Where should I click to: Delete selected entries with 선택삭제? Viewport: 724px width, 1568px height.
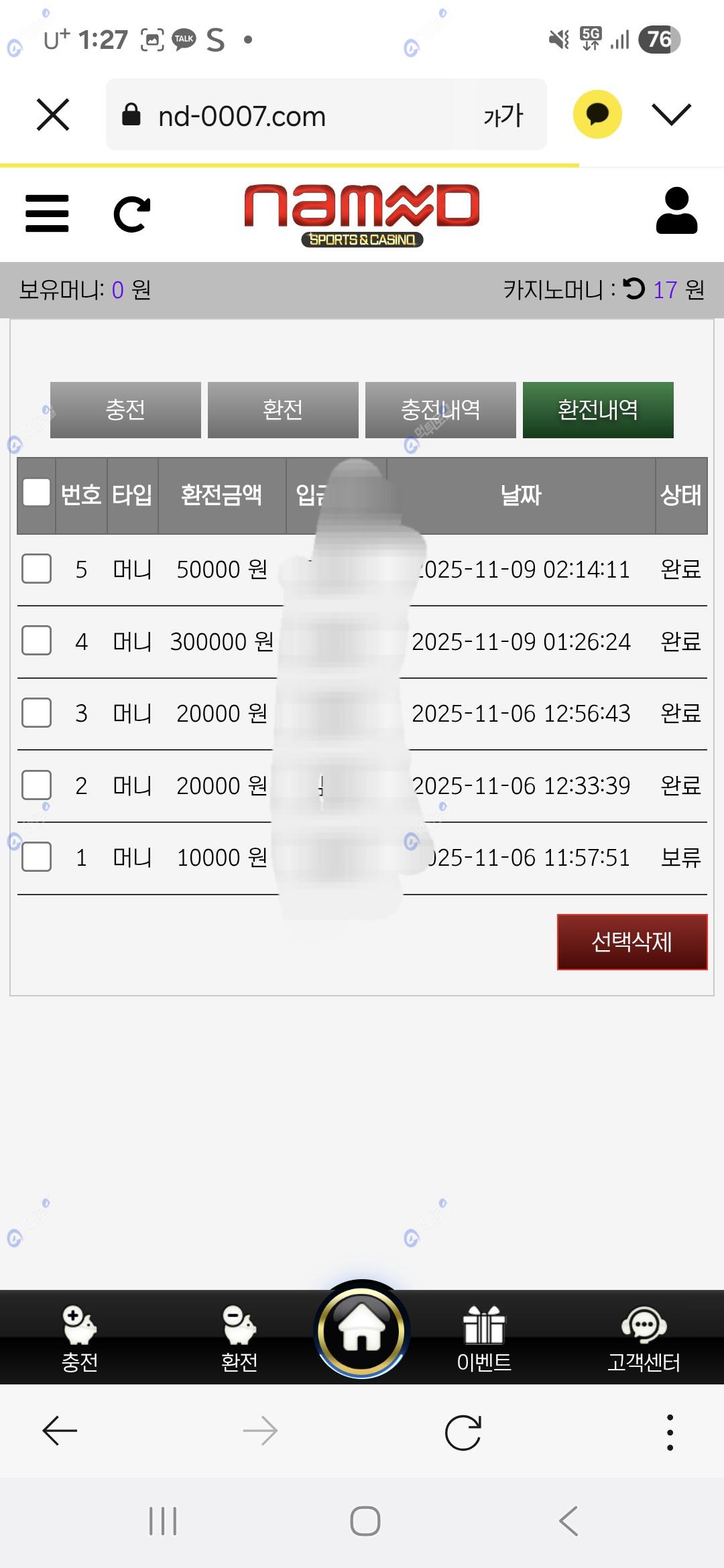coord(631,941)
